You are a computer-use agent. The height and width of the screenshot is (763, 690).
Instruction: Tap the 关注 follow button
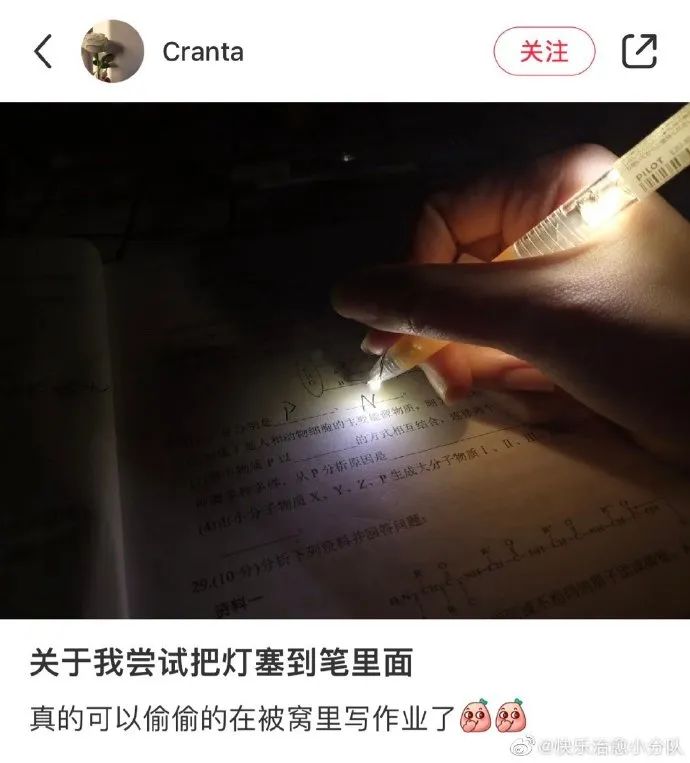tap(544, 51)
